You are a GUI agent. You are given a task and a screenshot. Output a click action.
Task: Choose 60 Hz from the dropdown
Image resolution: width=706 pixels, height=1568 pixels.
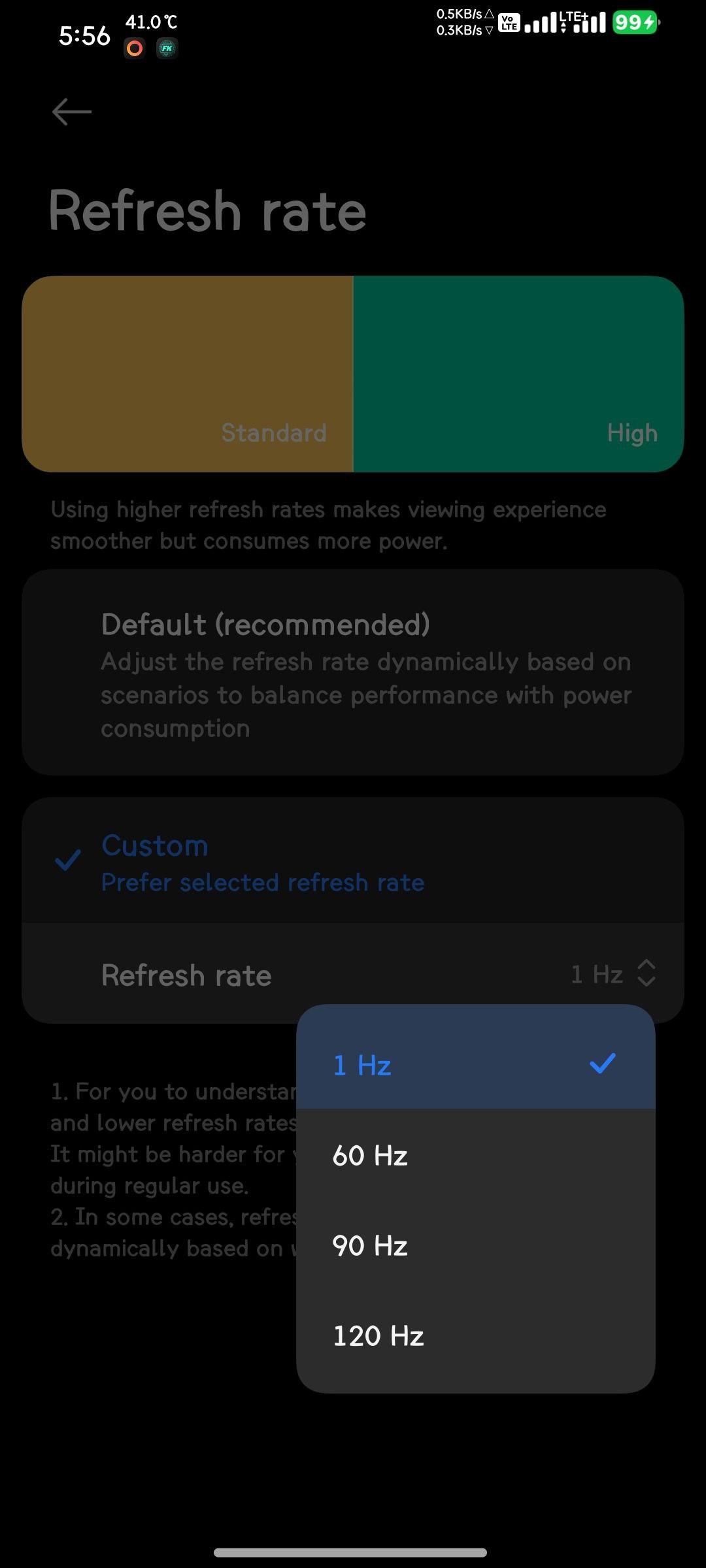[475, 1155]
